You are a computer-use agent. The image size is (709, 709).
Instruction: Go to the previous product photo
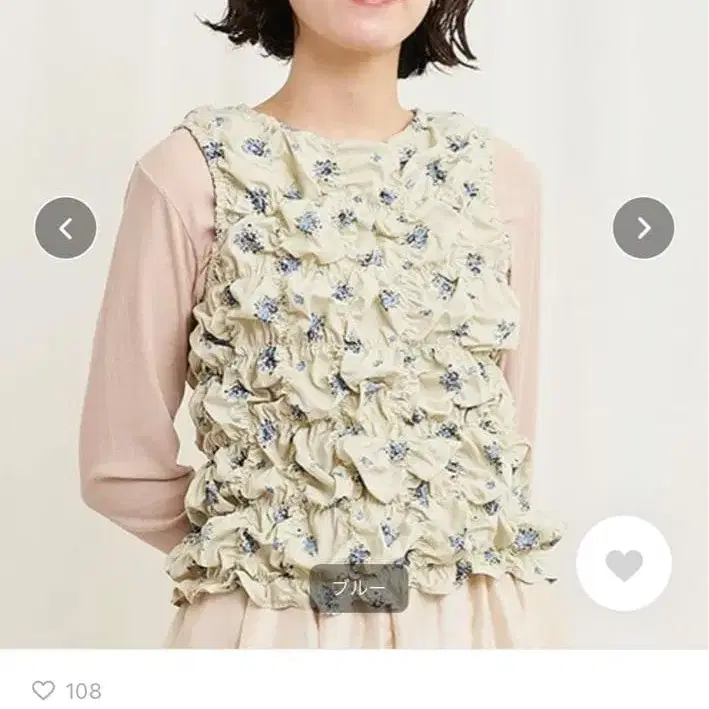[66, 228]
